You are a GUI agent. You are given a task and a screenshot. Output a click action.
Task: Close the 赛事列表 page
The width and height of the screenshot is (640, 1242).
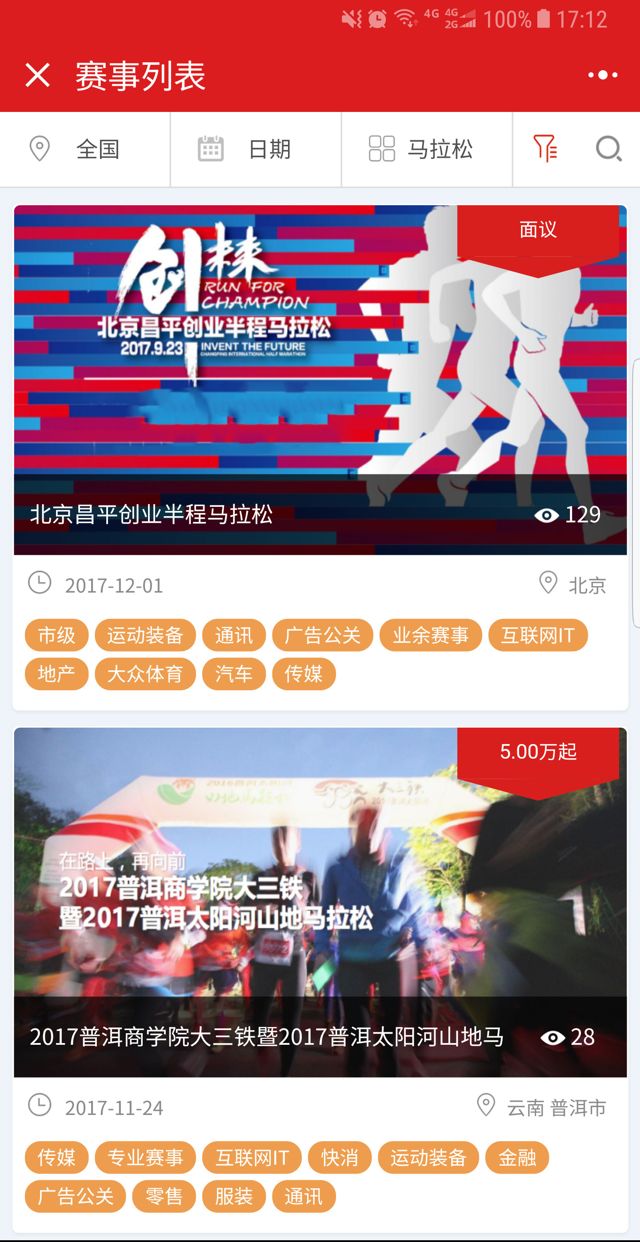[x=37, y=75]
